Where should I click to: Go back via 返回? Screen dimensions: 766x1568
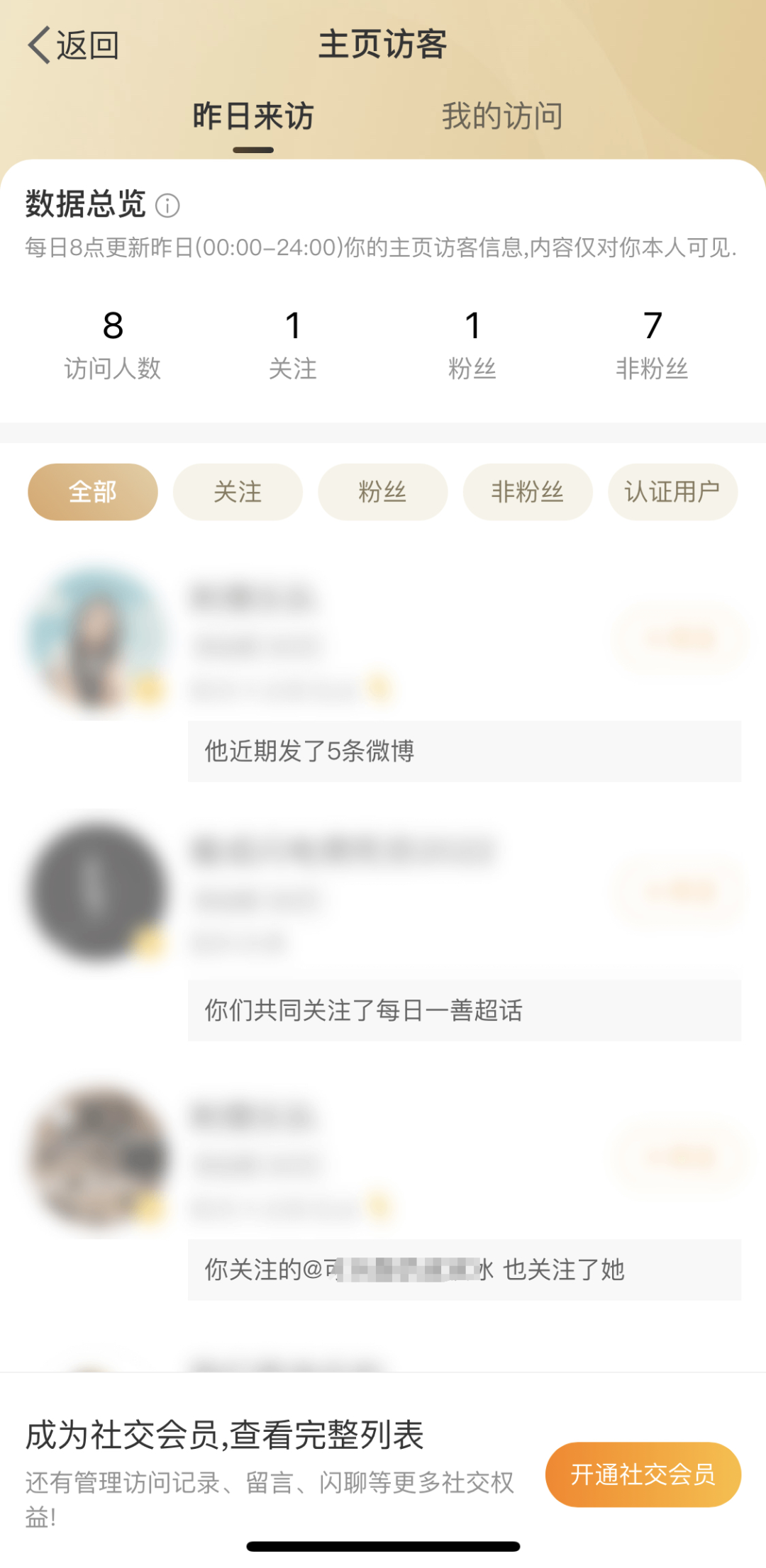(73, 45)
